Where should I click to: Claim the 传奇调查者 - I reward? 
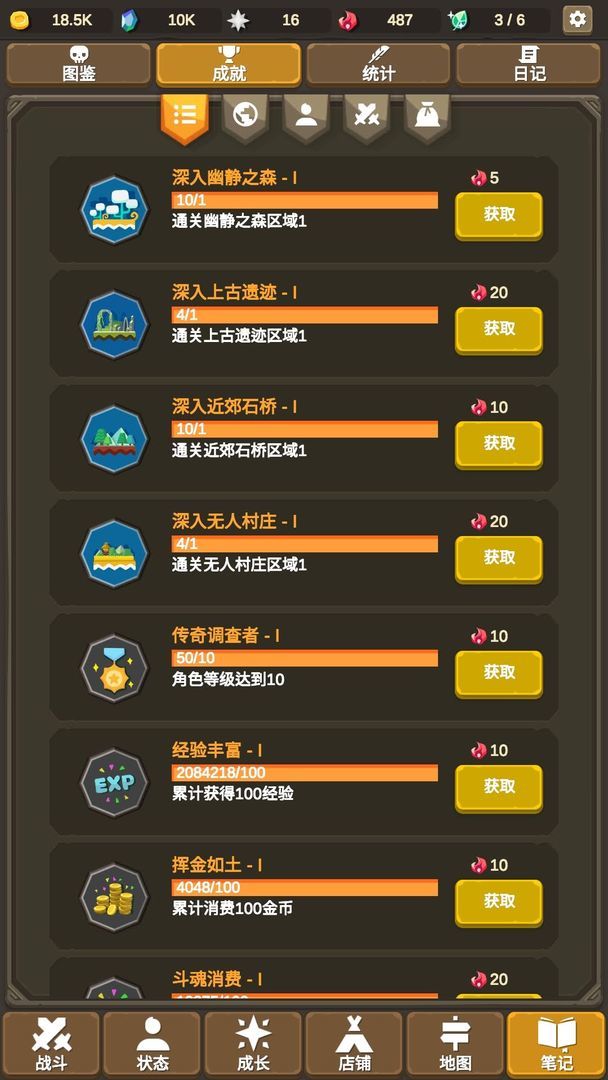(x=499, y=672)
